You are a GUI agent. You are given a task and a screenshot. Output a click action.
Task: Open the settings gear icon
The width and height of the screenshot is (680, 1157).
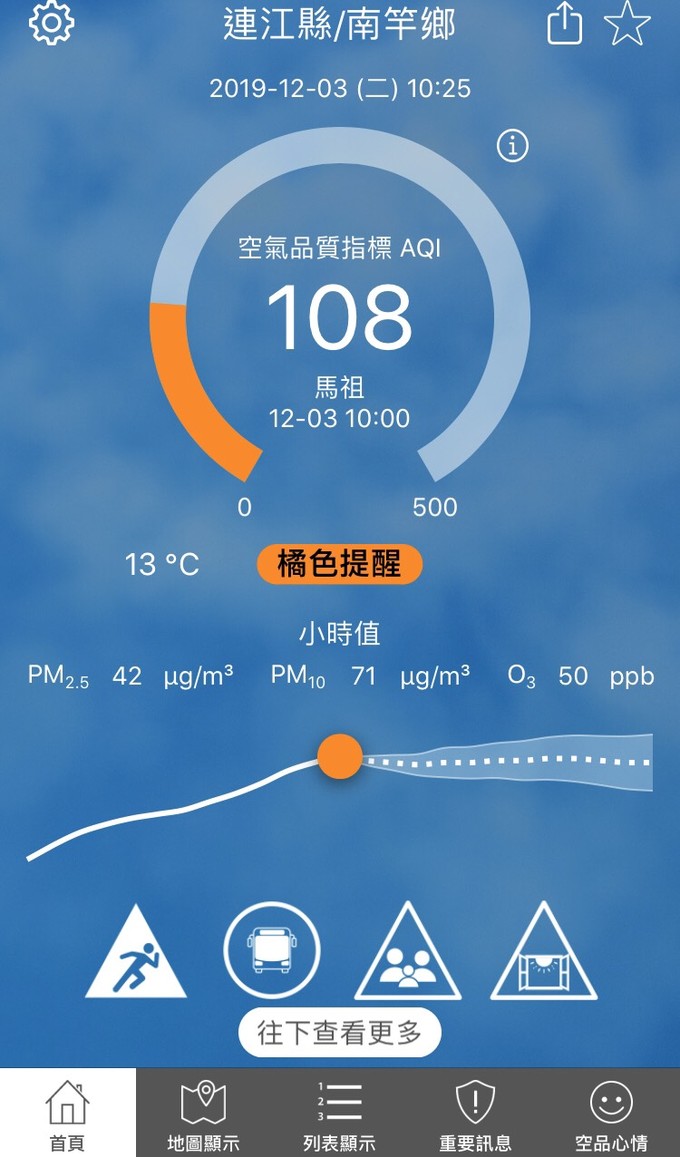[52, 23]
